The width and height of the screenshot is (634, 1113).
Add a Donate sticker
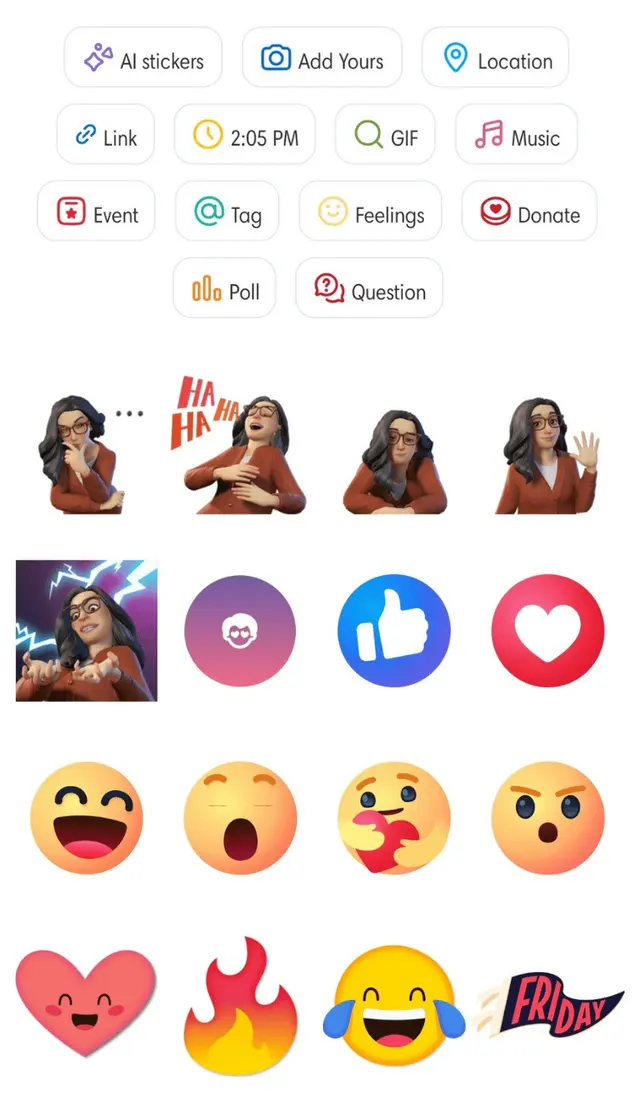coord(529,214)
